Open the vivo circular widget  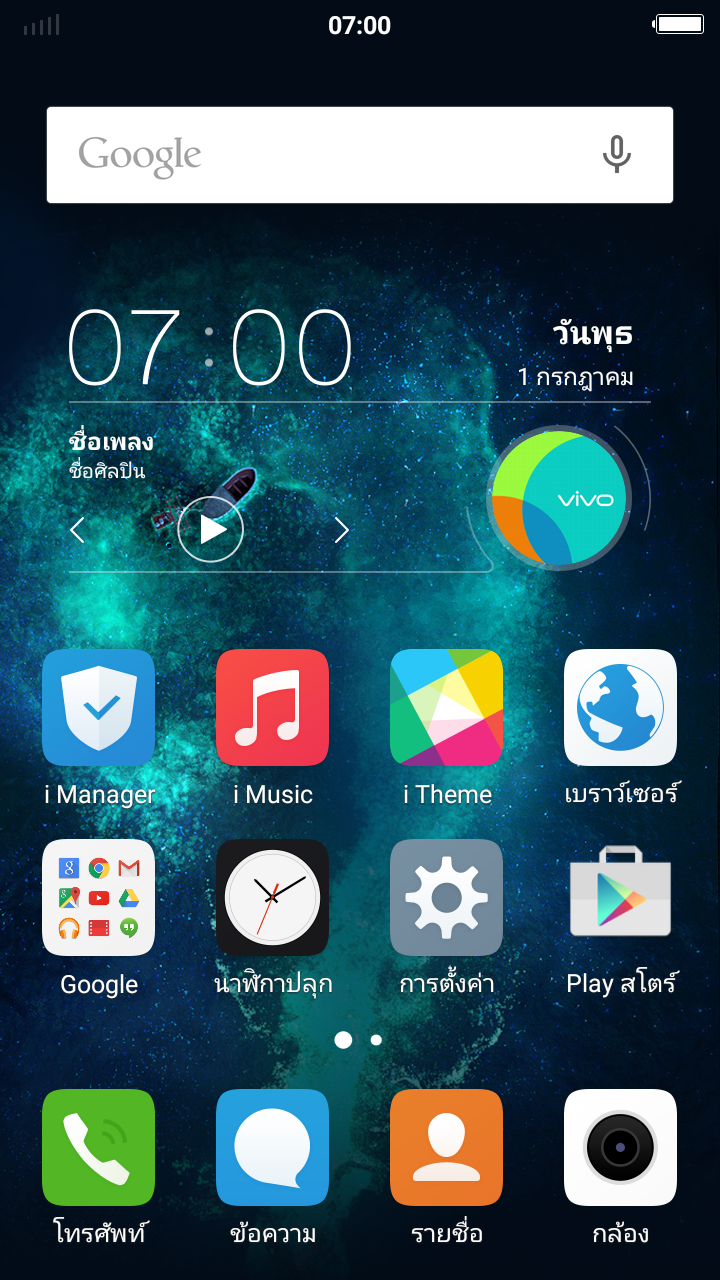pos(559,498)
